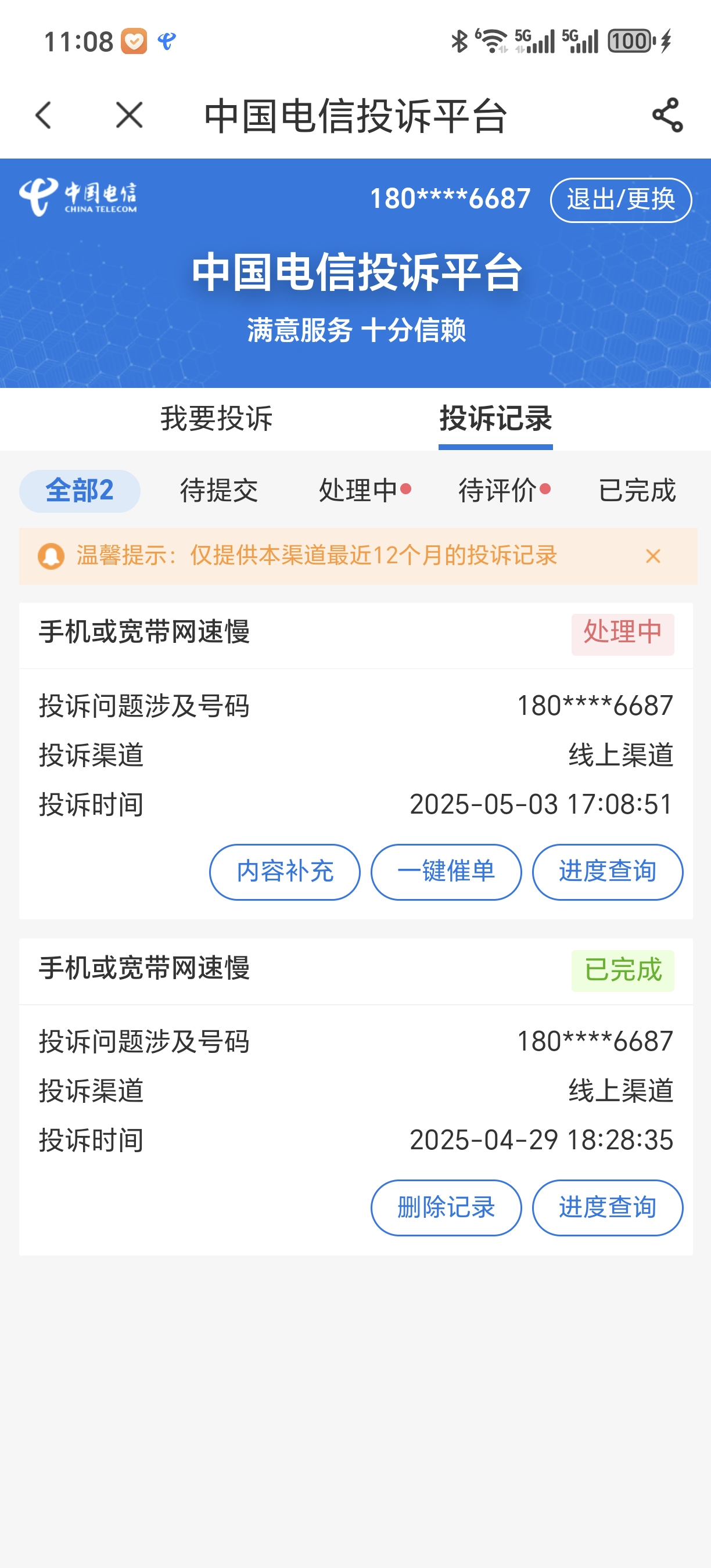Select the 全部2 filter chip
Screen dimensions: 711x1568
(x=80, y=491)
